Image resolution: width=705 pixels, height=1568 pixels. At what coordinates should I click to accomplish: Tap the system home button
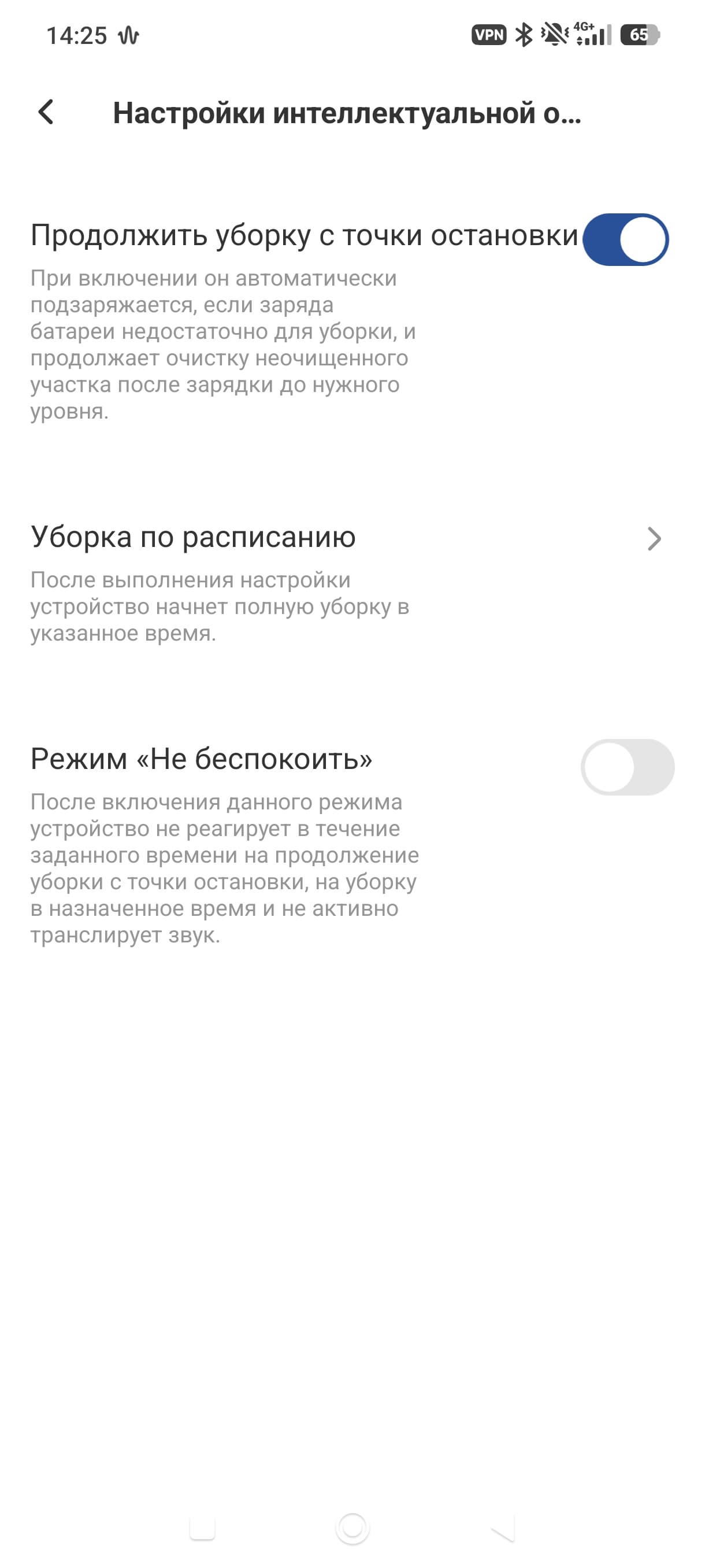[x=352, y=1527]
